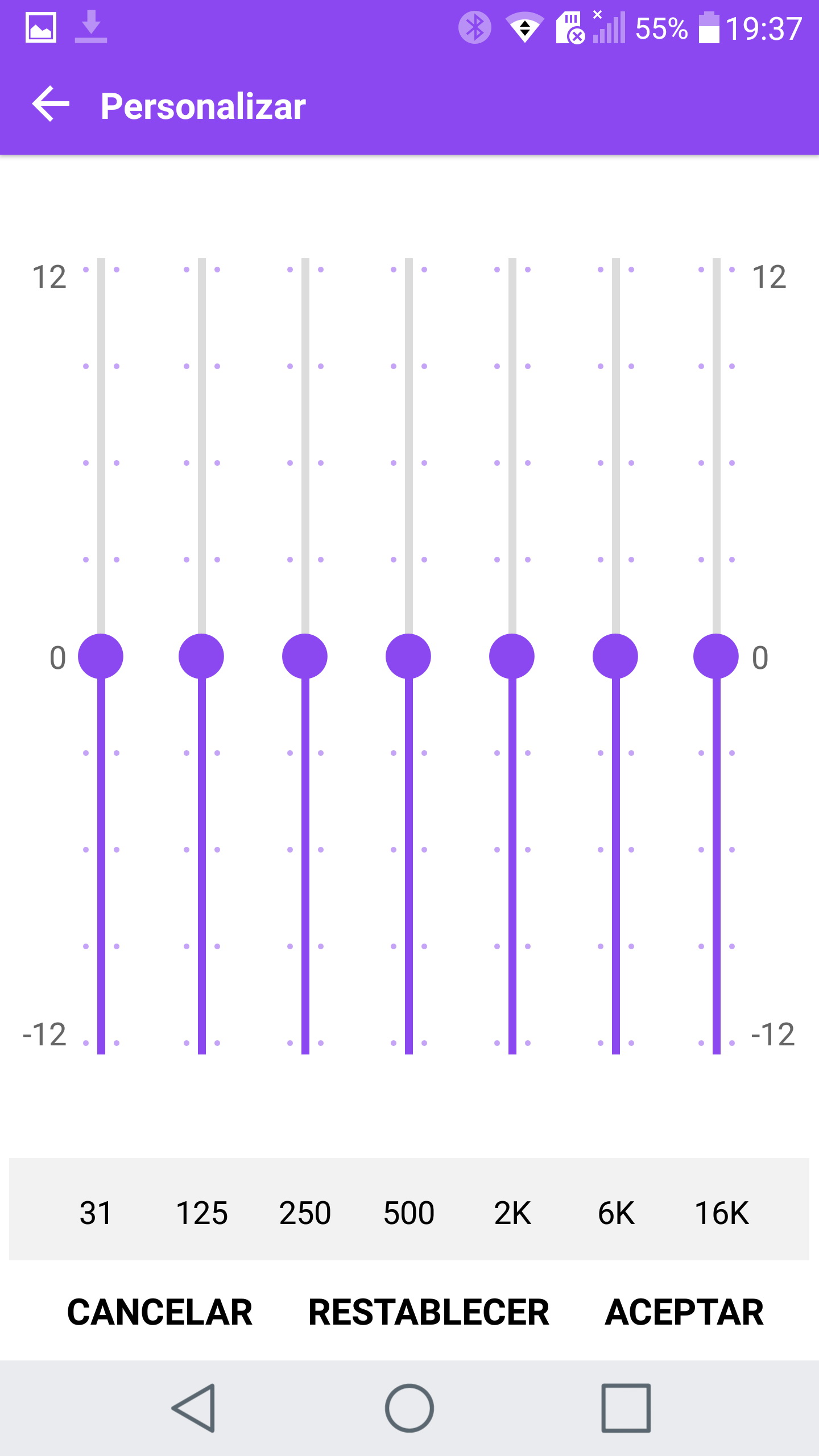The height and width of the screenshot is (1456, 819).
Task: Select the 125 Hz band slider handle
Action: coord(201,656)
